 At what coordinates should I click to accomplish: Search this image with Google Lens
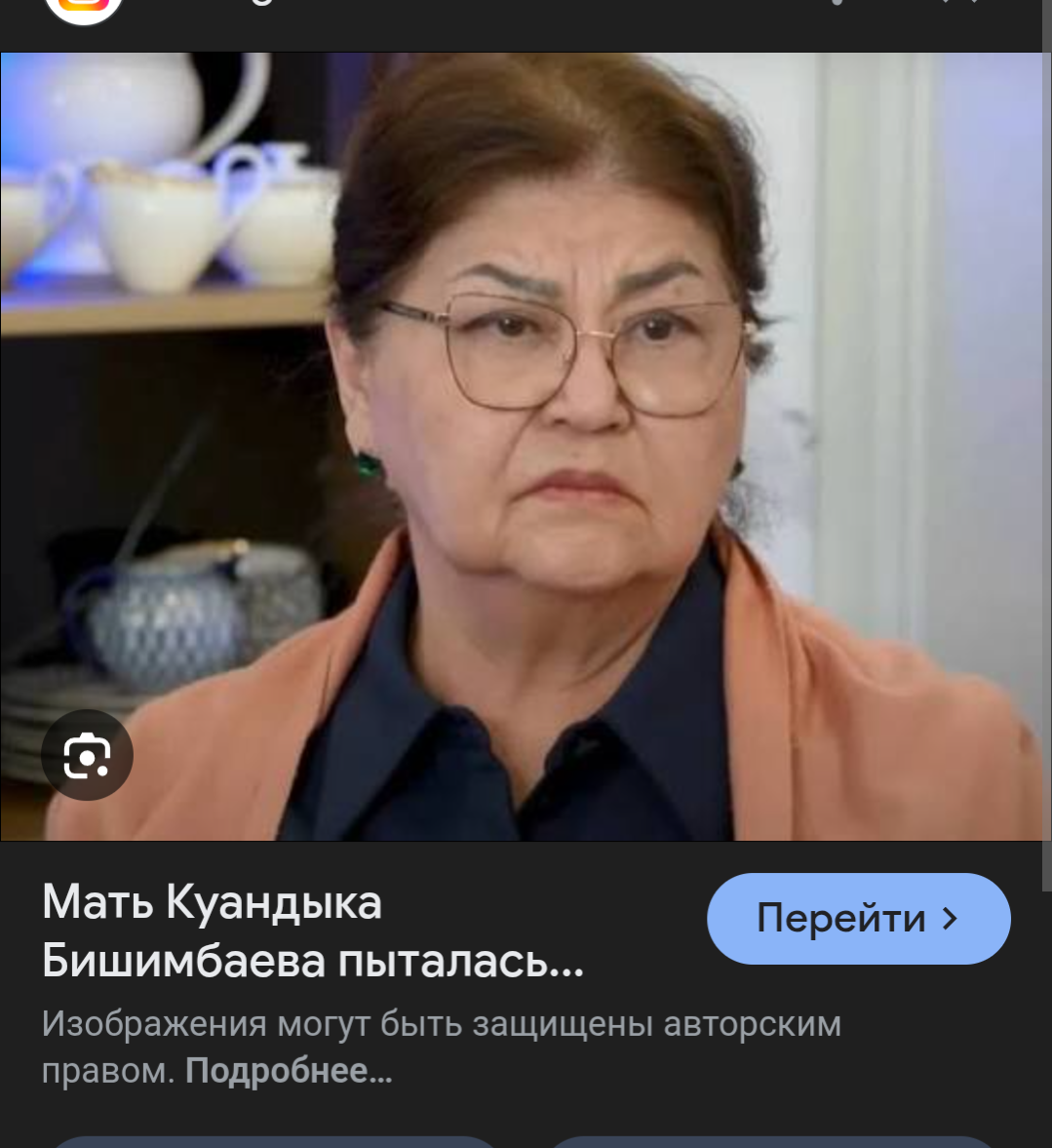(x=87, y=756)
